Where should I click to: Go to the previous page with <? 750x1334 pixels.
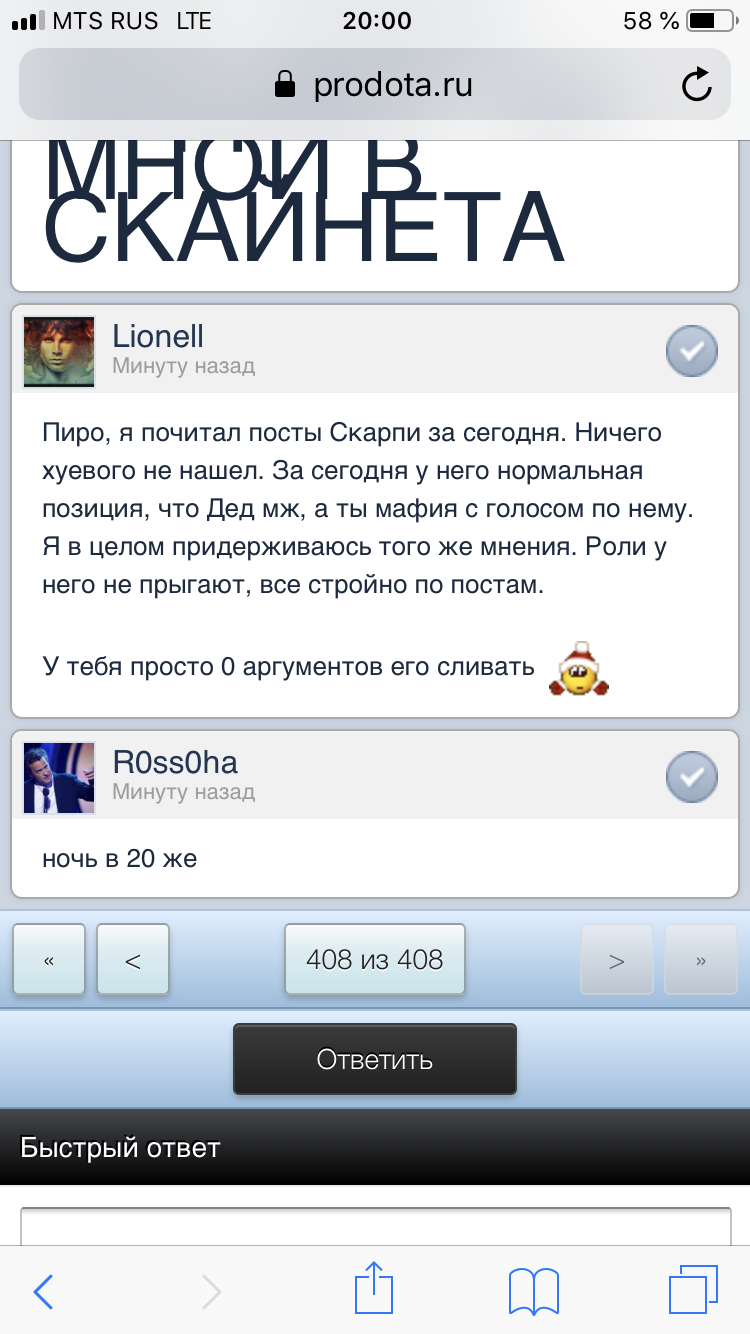click(133, 960)
